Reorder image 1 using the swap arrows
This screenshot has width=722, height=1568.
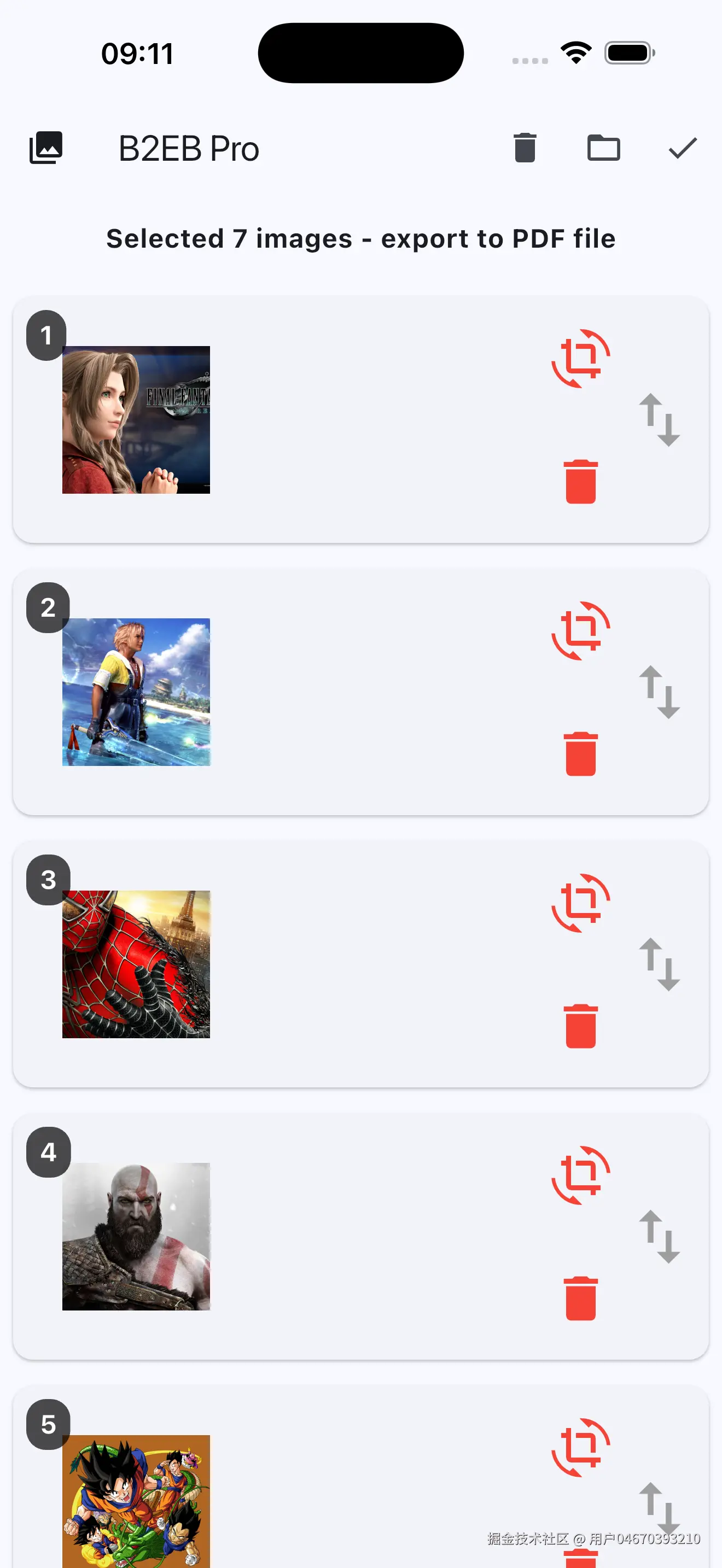(x=659, y=419)
